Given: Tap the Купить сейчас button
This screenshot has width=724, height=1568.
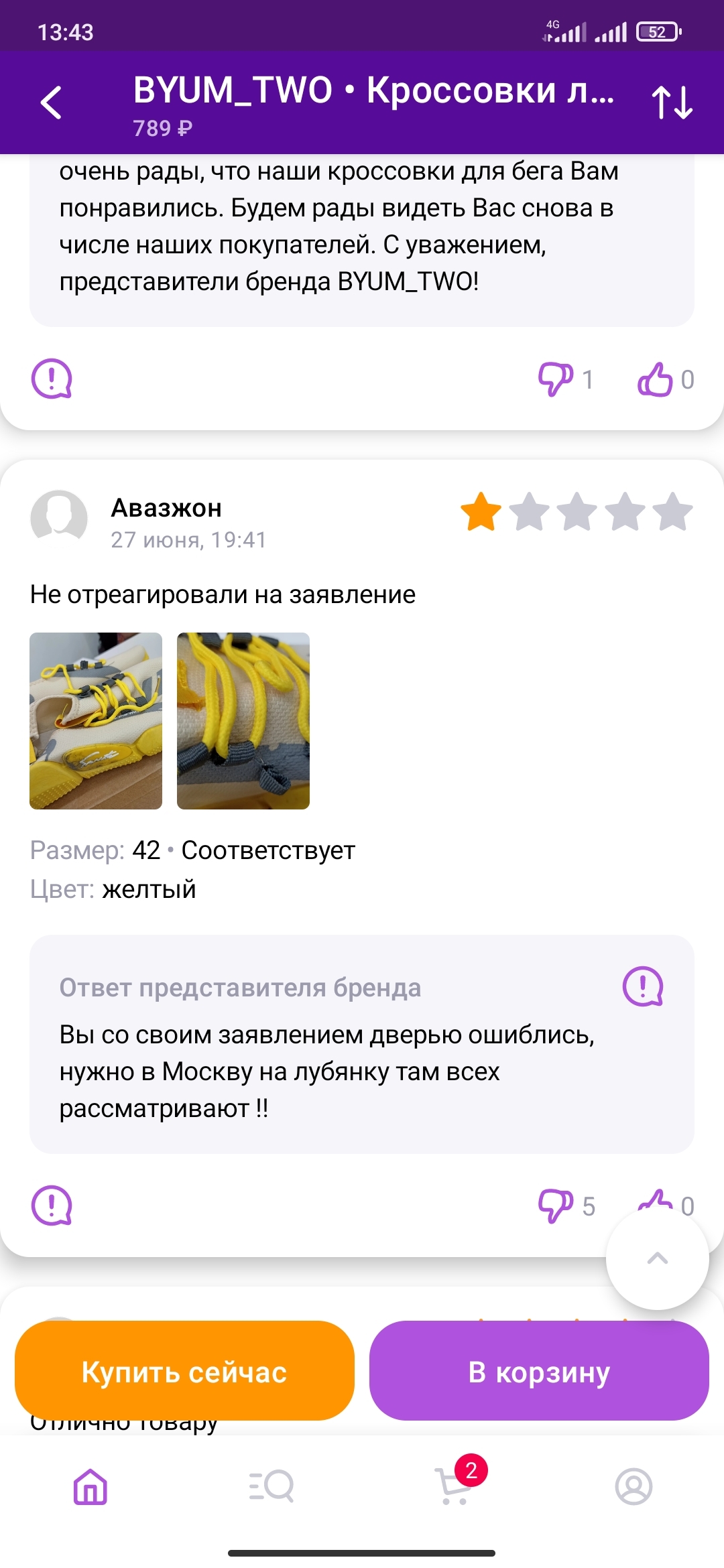Looking at the screenshot, I should [184, 1372].
